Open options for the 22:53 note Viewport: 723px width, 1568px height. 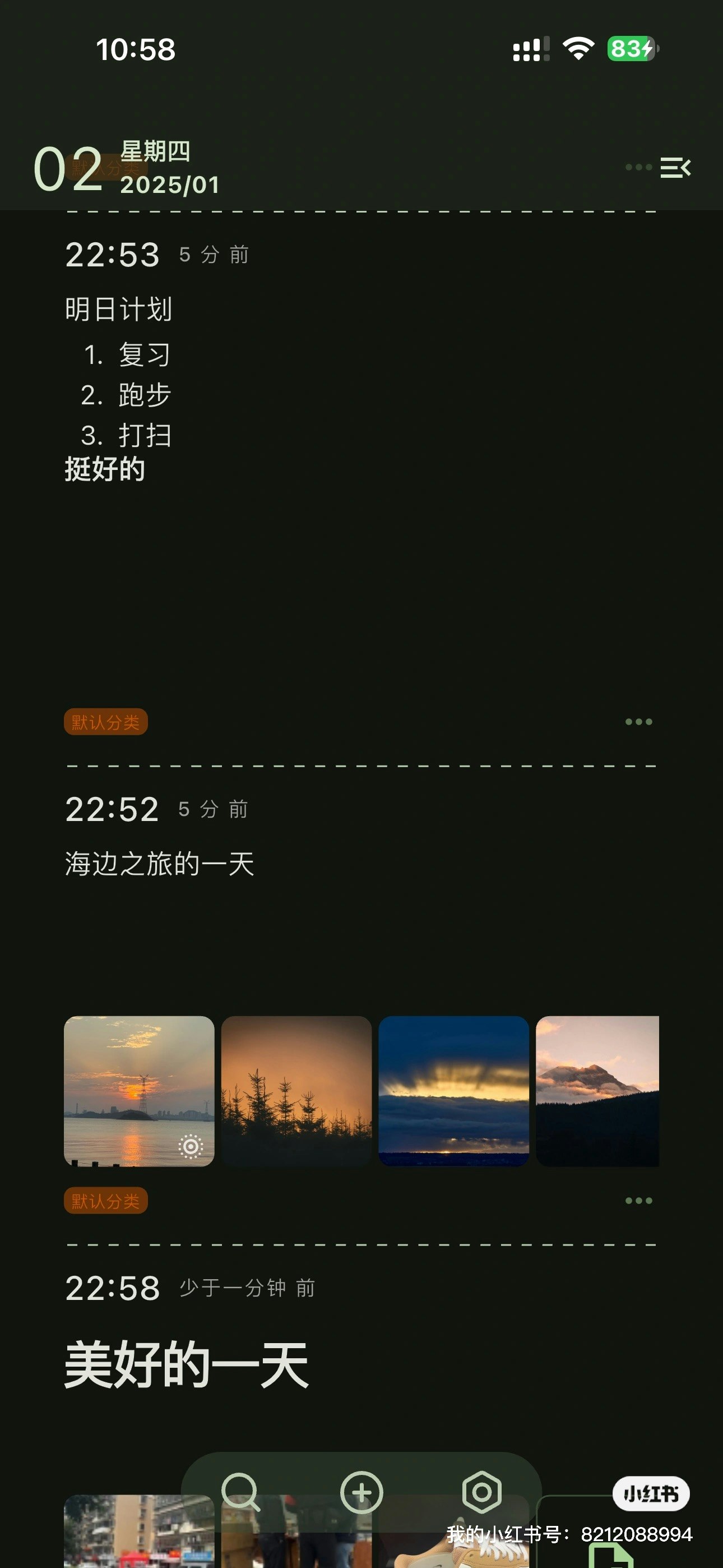638,722
